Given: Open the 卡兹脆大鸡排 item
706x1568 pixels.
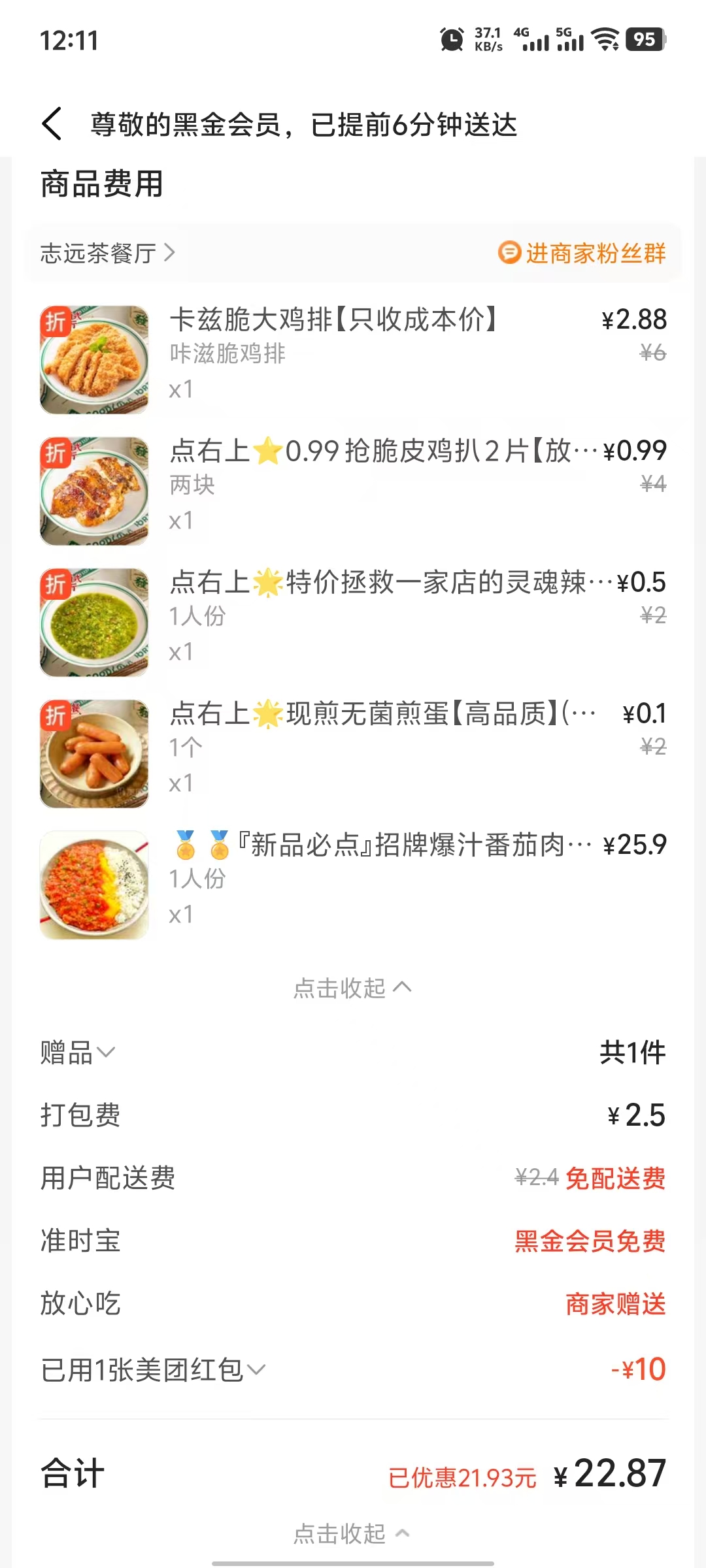Looking at the screenshot, I should pyautogui.click(x=333, y=320).
